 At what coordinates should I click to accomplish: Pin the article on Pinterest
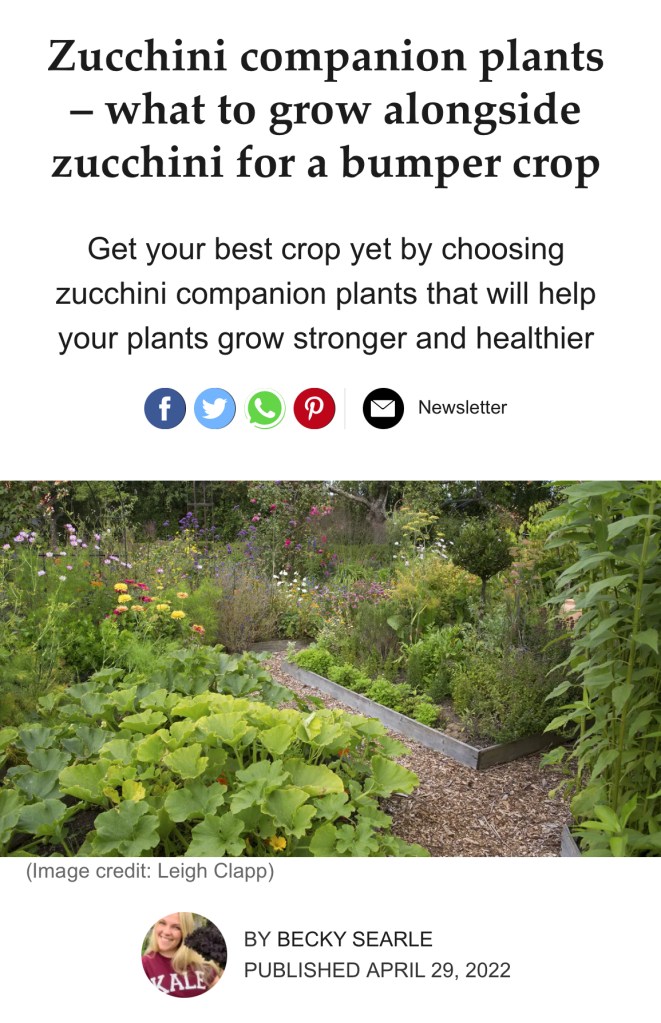point(314,408)
